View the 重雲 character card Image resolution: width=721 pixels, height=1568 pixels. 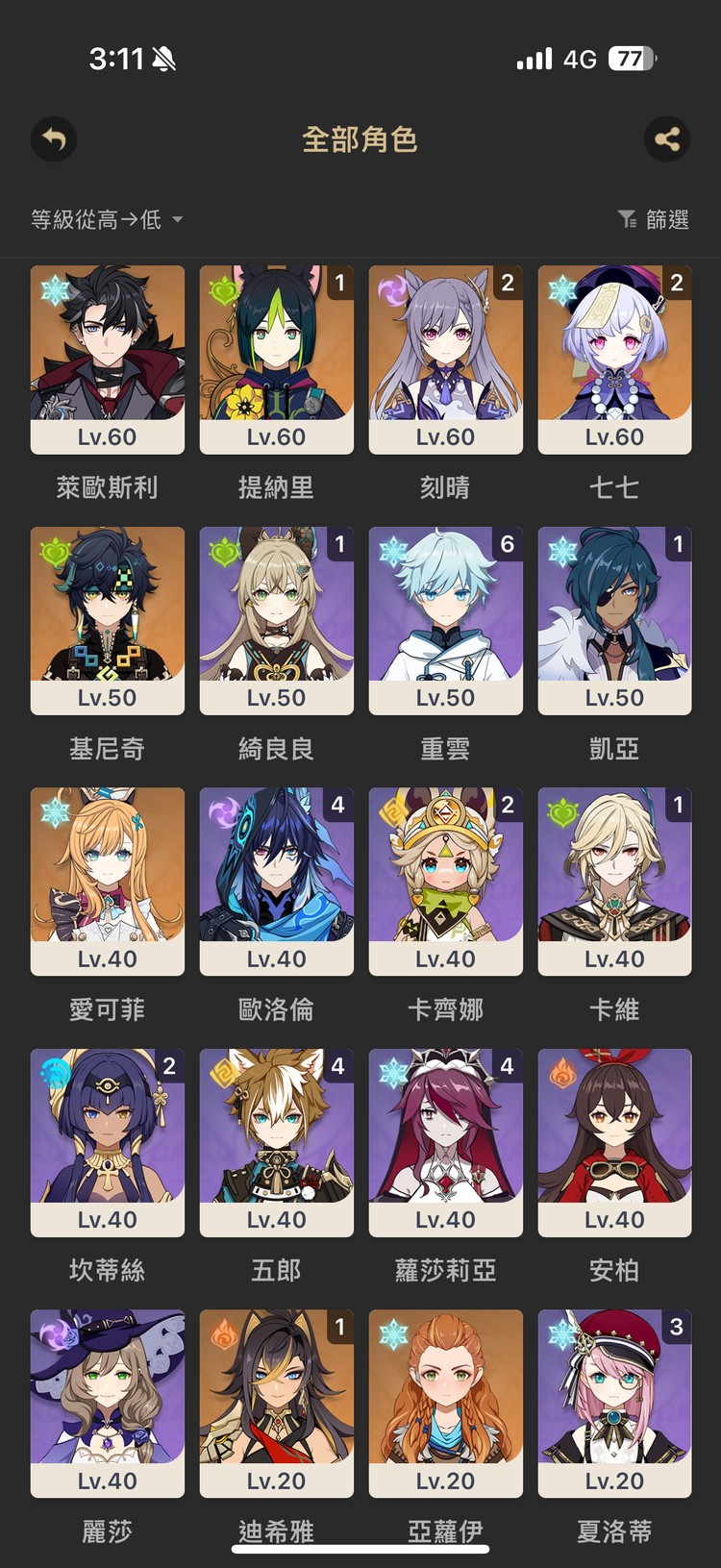tap(445, 620)
